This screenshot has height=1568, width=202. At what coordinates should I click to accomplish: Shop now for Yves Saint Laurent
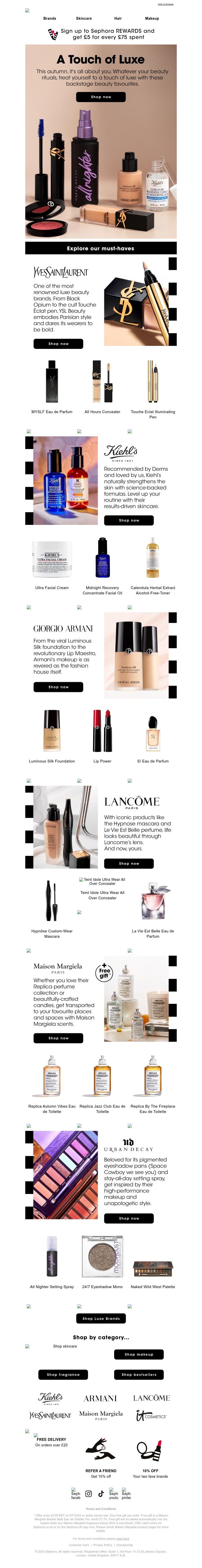point(58,343)
